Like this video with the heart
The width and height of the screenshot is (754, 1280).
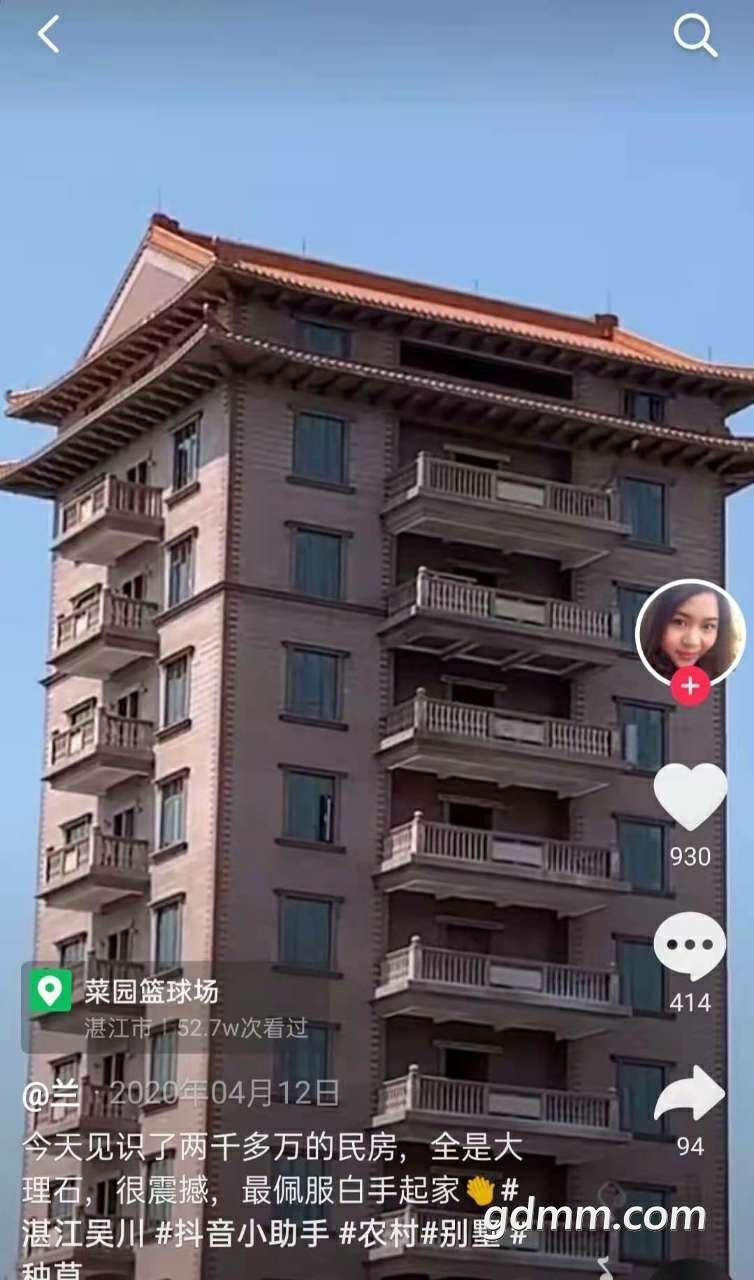click(x=690, y=796)
